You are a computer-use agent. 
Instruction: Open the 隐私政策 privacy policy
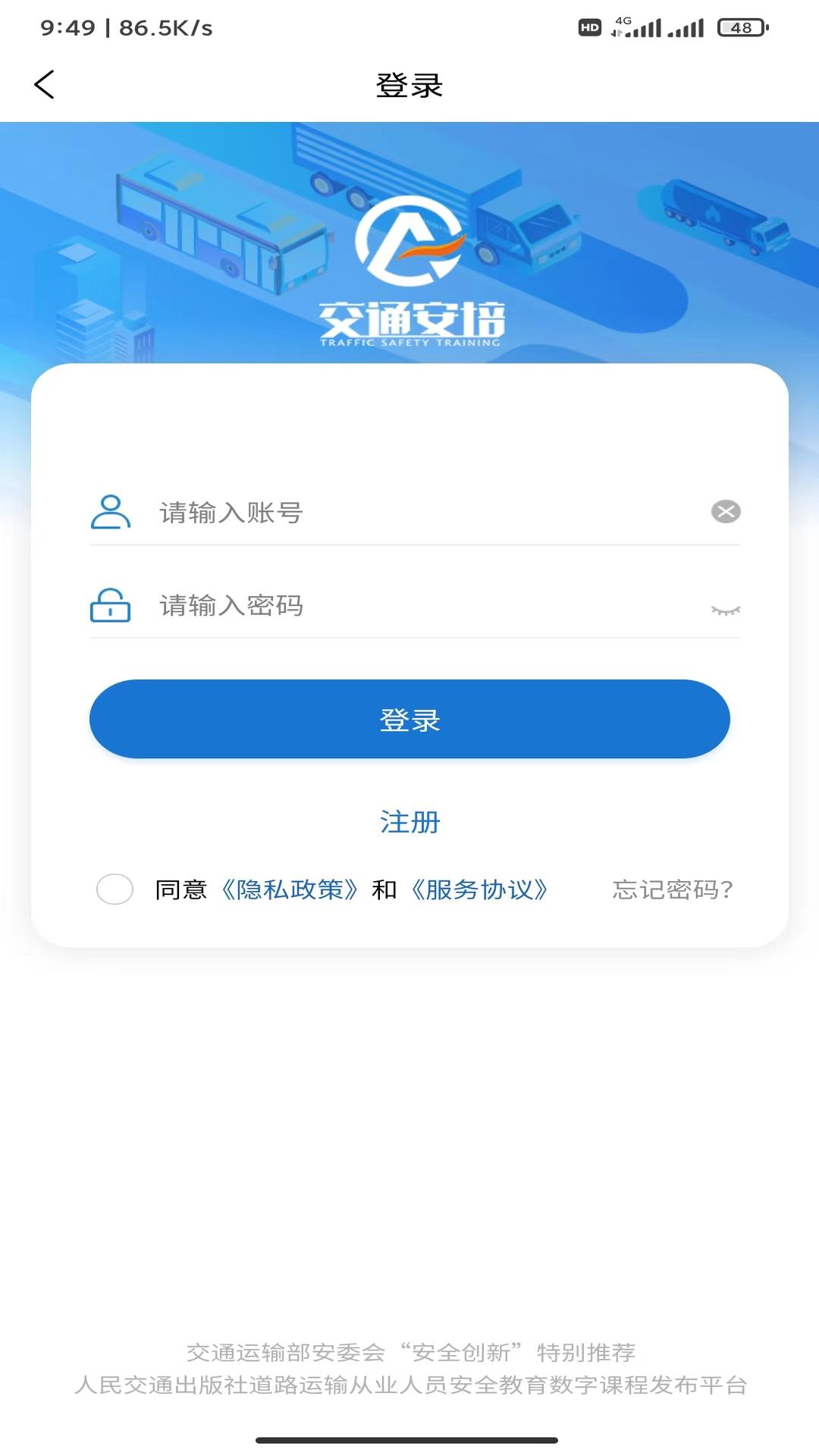(289, 890)
